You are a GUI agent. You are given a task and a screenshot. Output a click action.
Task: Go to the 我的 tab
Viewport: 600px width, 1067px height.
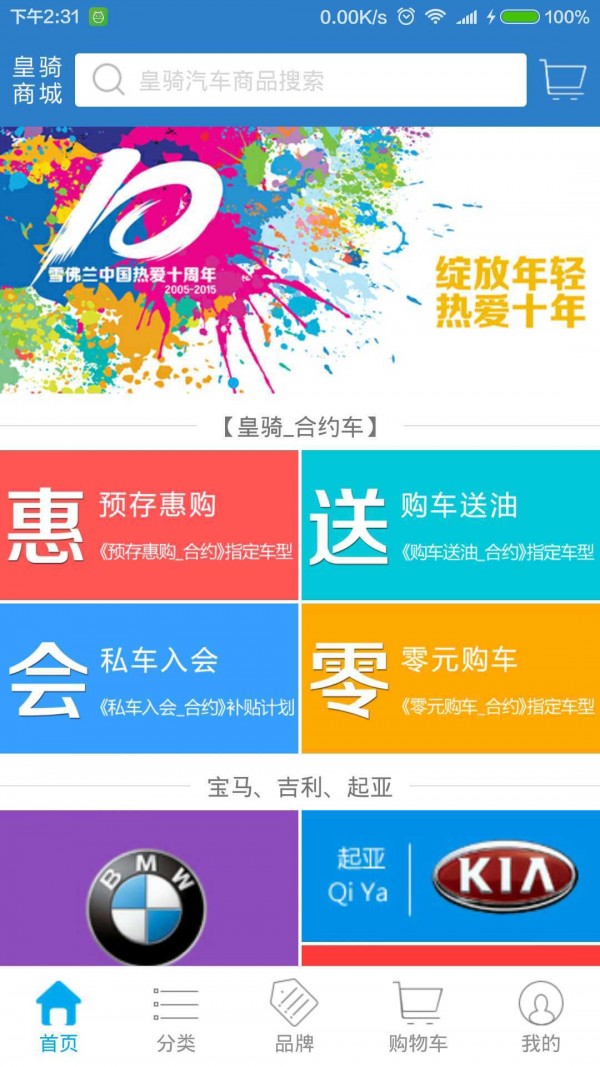pyautogui.click(x=540, y=1016)
